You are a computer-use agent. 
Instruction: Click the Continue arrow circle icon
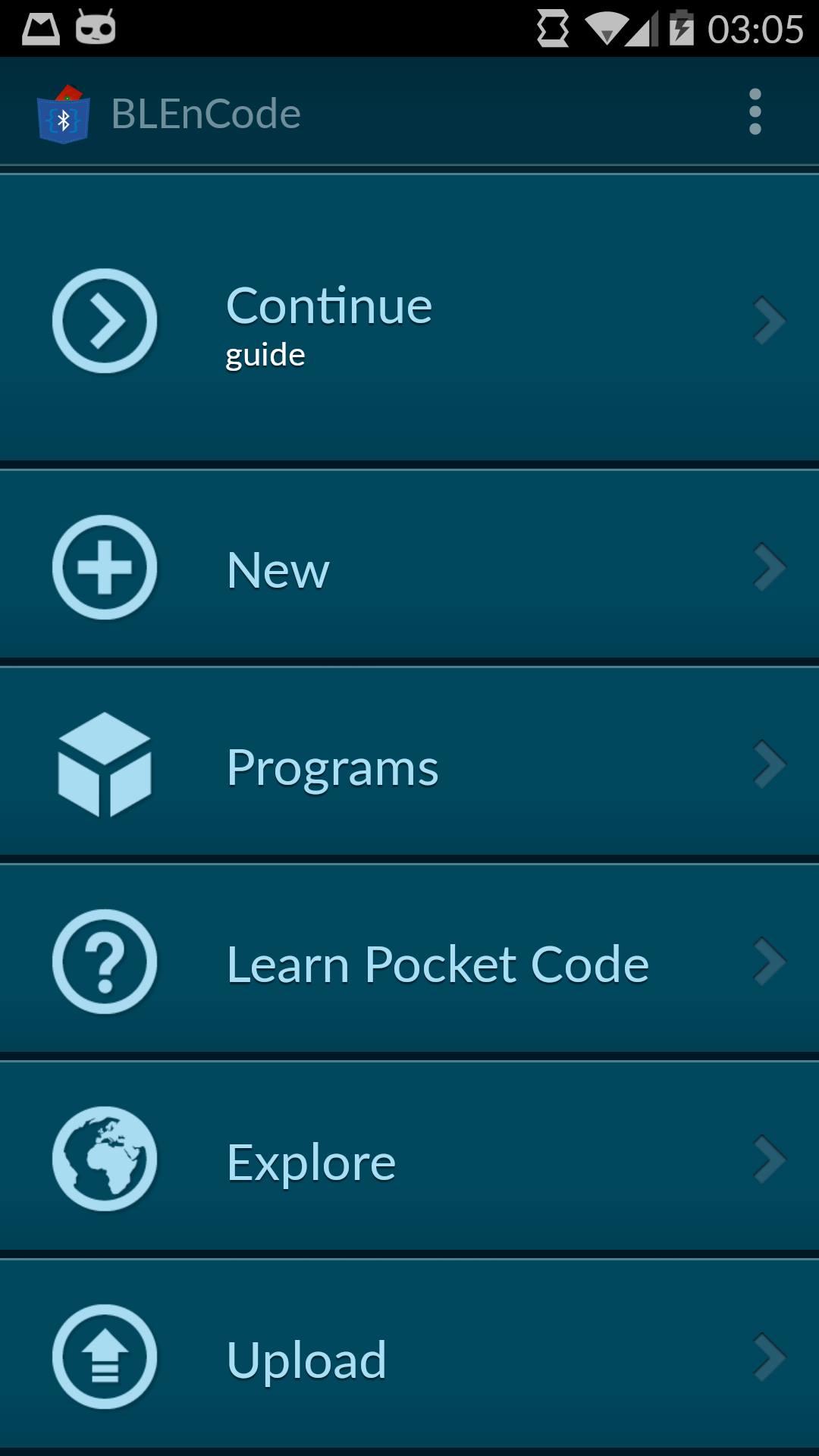coord(105,321)
